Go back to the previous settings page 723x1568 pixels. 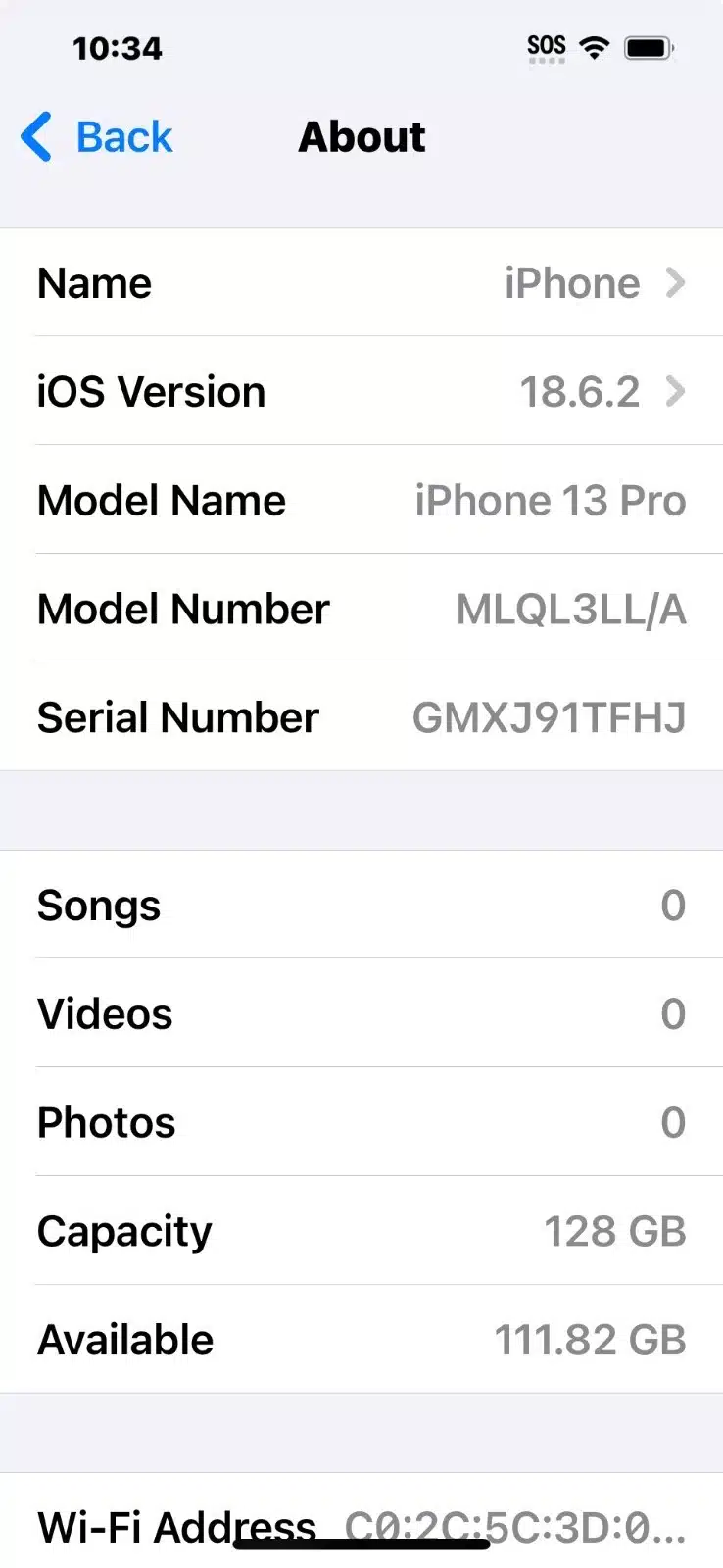pyautogui.click(x=98, y=137)
